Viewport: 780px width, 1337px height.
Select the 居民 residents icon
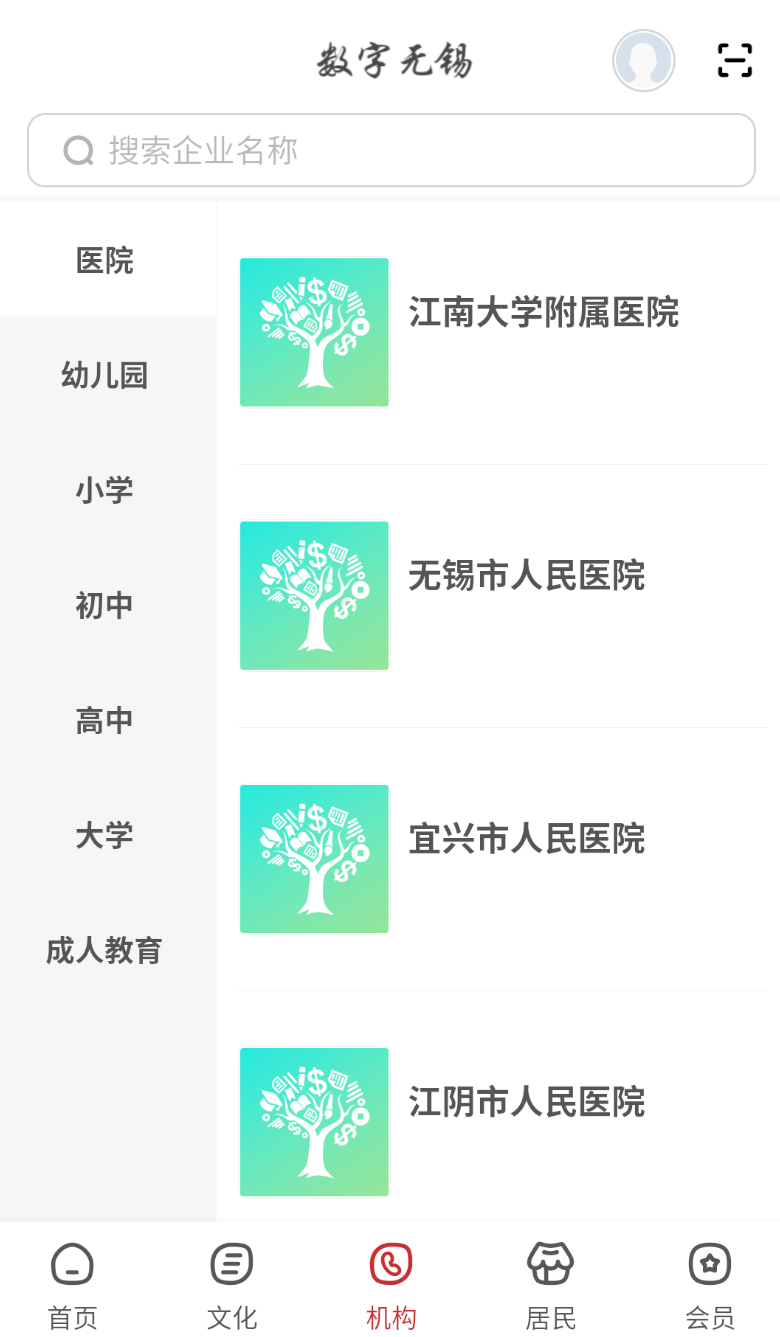tap(550, 1263)
